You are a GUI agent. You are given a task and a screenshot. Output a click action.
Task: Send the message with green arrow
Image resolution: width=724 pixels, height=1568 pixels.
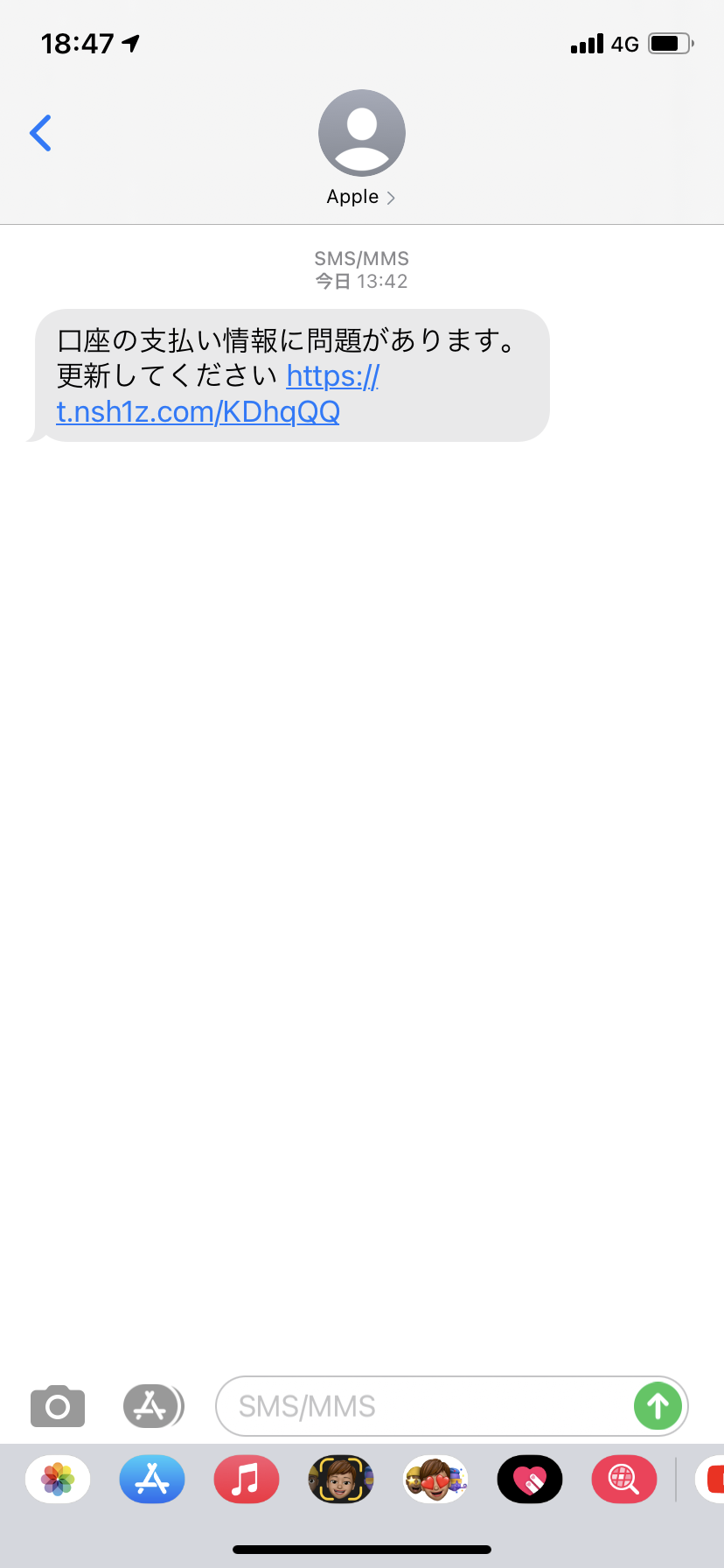tap(658, 1407)
